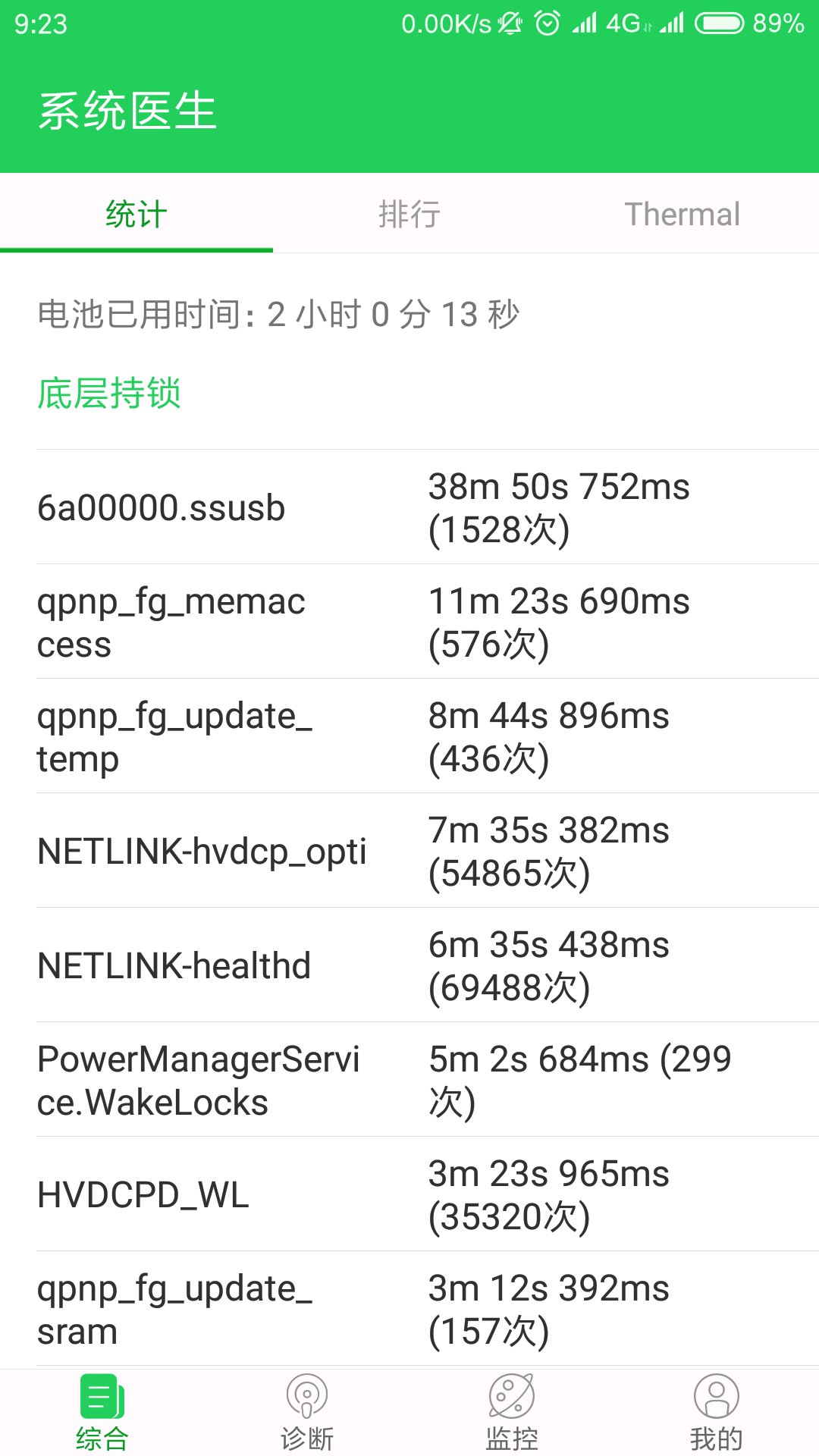The width and height of the screenshot is (819, 1456).
Task: Go to 诊断 in bottom navigation
Action: 307,1413
